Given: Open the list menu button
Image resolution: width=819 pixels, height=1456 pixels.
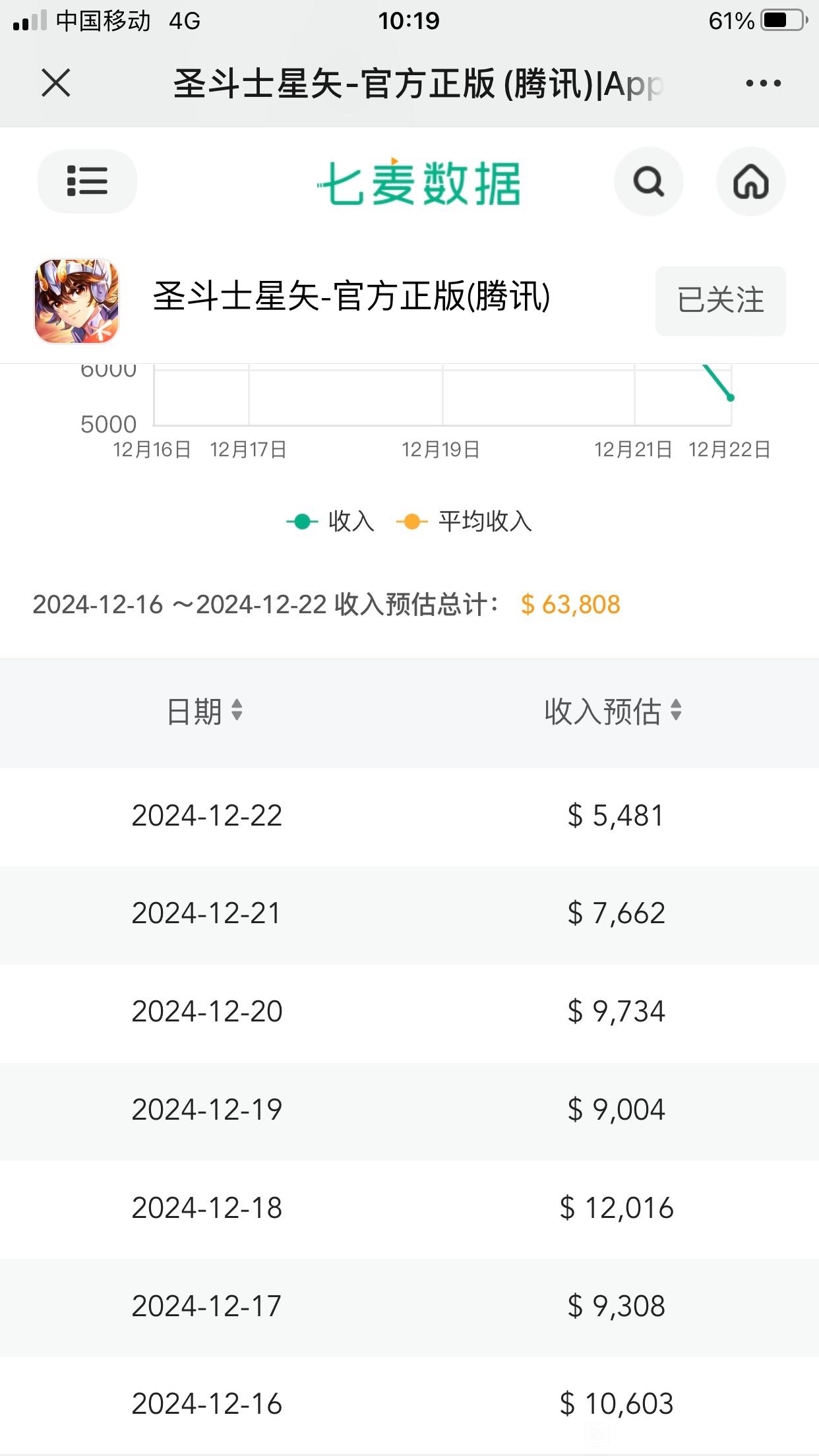Looking at the screenshot, I should pyautogui.click(x=87, y=181).
